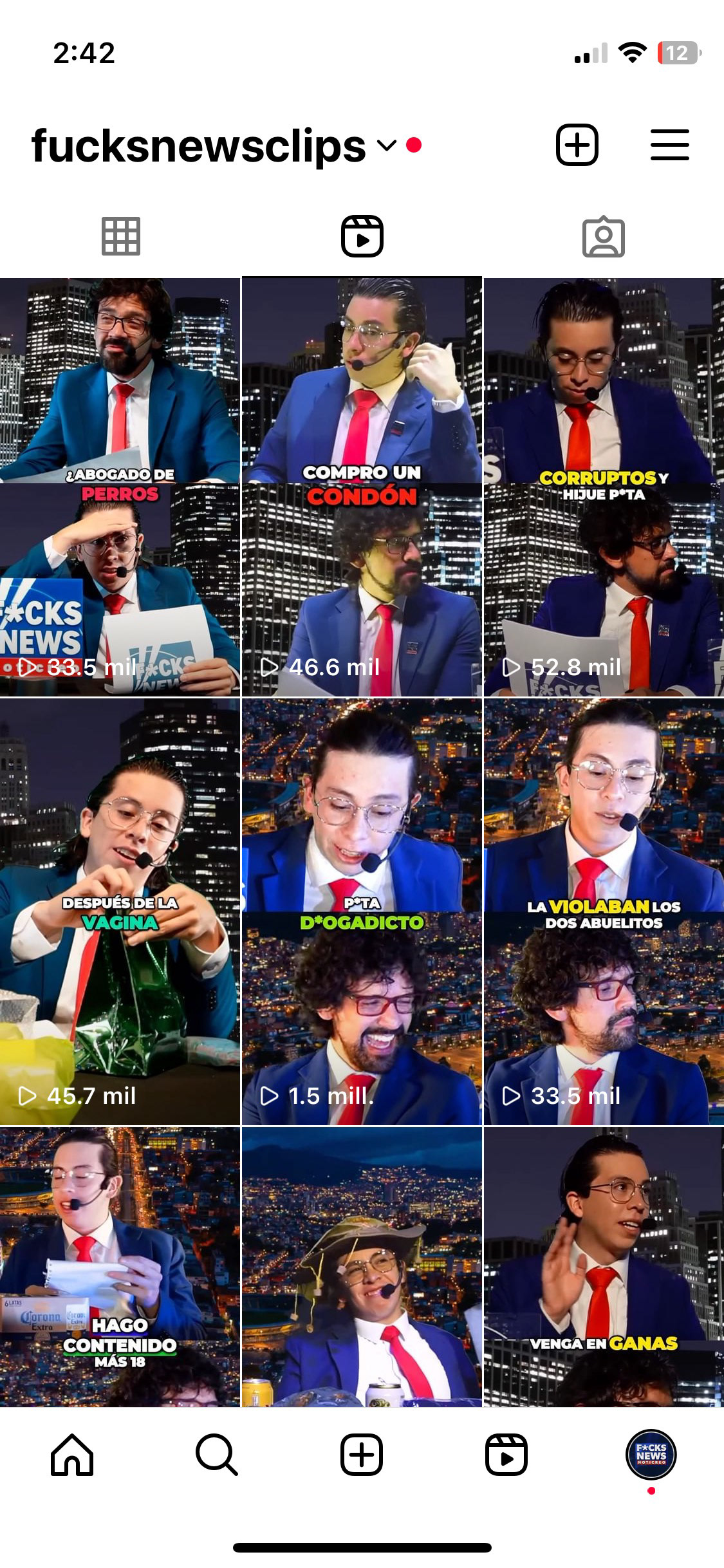Go to the home feed
The image size is (724, 1568).
pos(72,1455)
